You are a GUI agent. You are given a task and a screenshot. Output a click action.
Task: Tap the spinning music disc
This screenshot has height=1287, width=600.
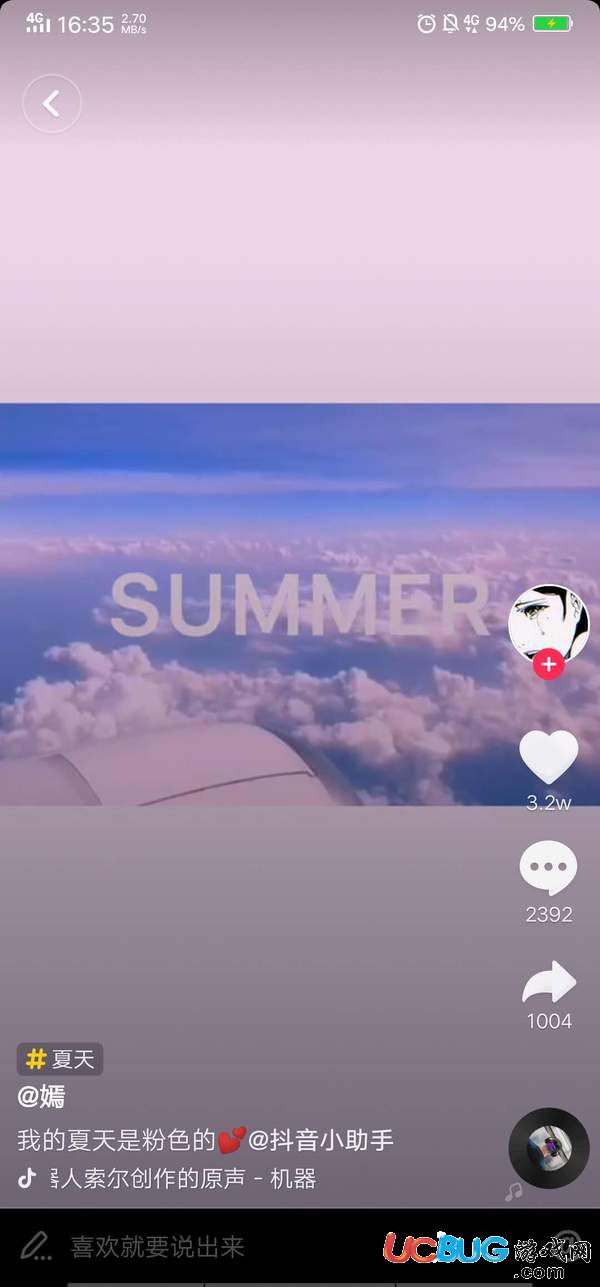tap(548, 1147)
